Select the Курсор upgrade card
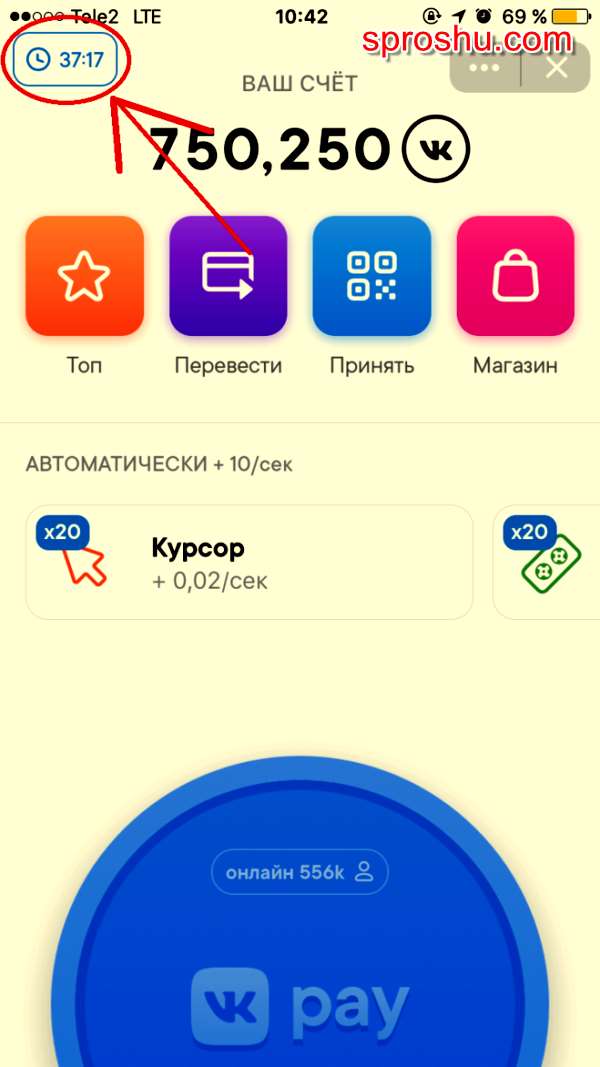 point(248,562)
